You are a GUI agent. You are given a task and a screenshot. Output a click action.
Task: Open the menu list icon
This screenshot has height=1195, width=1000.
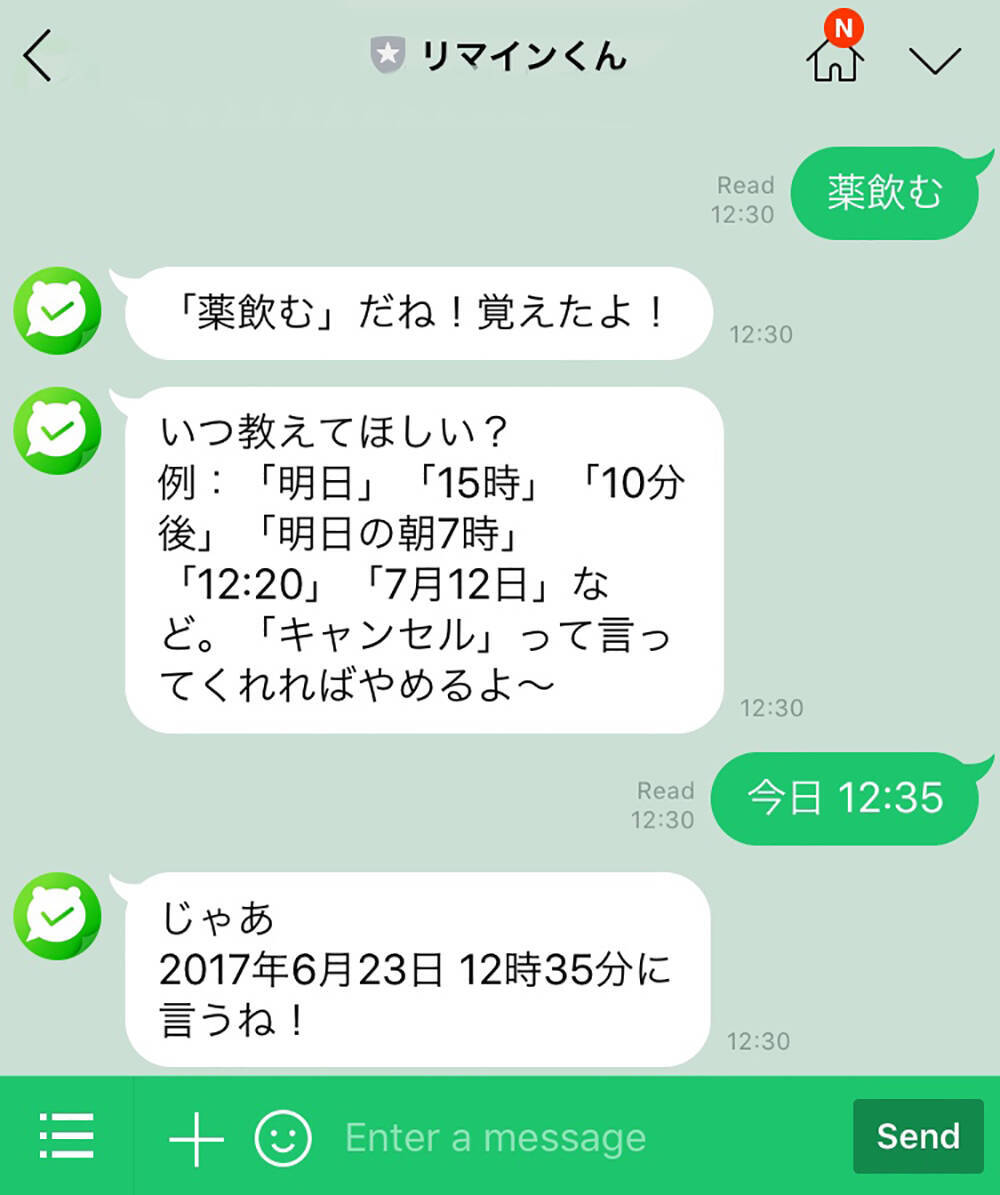[x=66, y=1136]
